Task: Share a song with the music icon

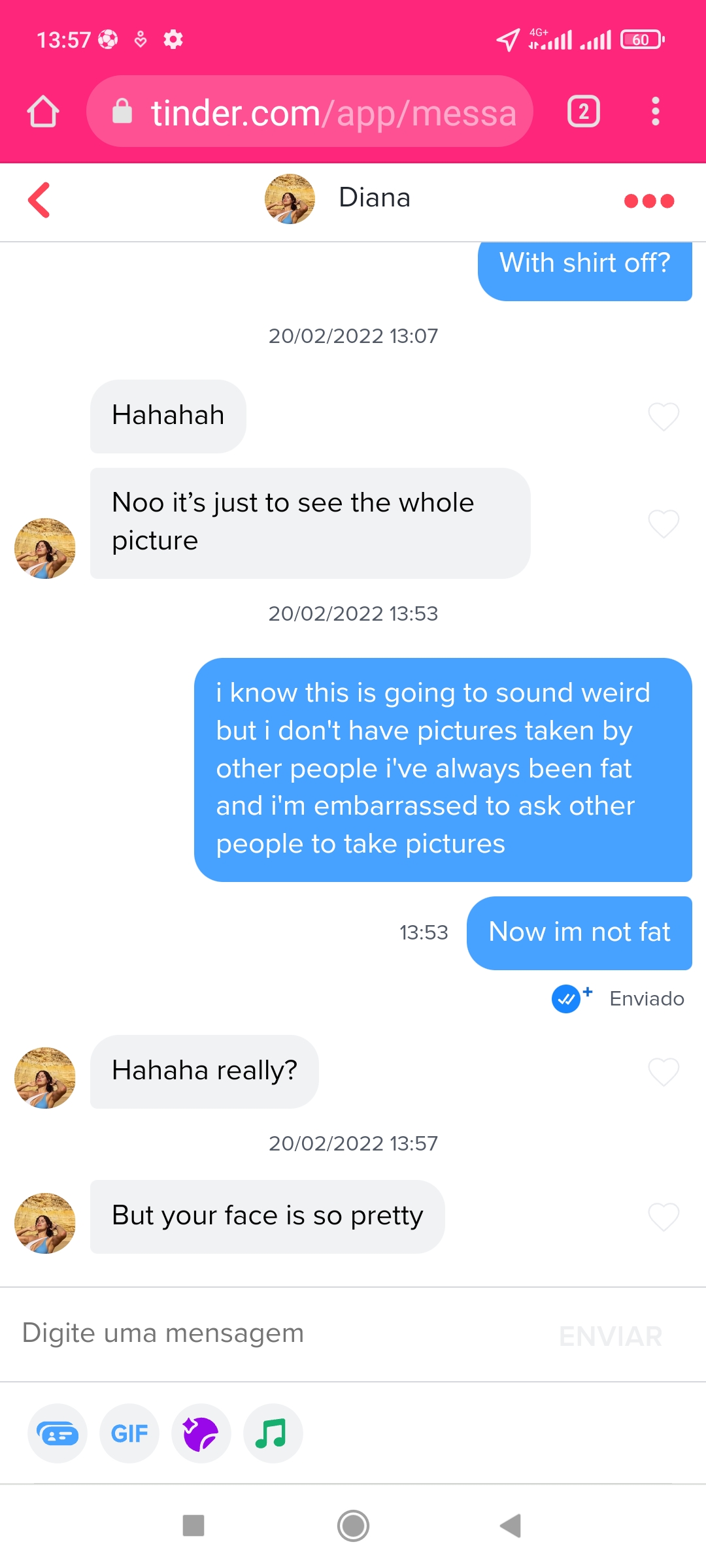Action: (273, 1433)
